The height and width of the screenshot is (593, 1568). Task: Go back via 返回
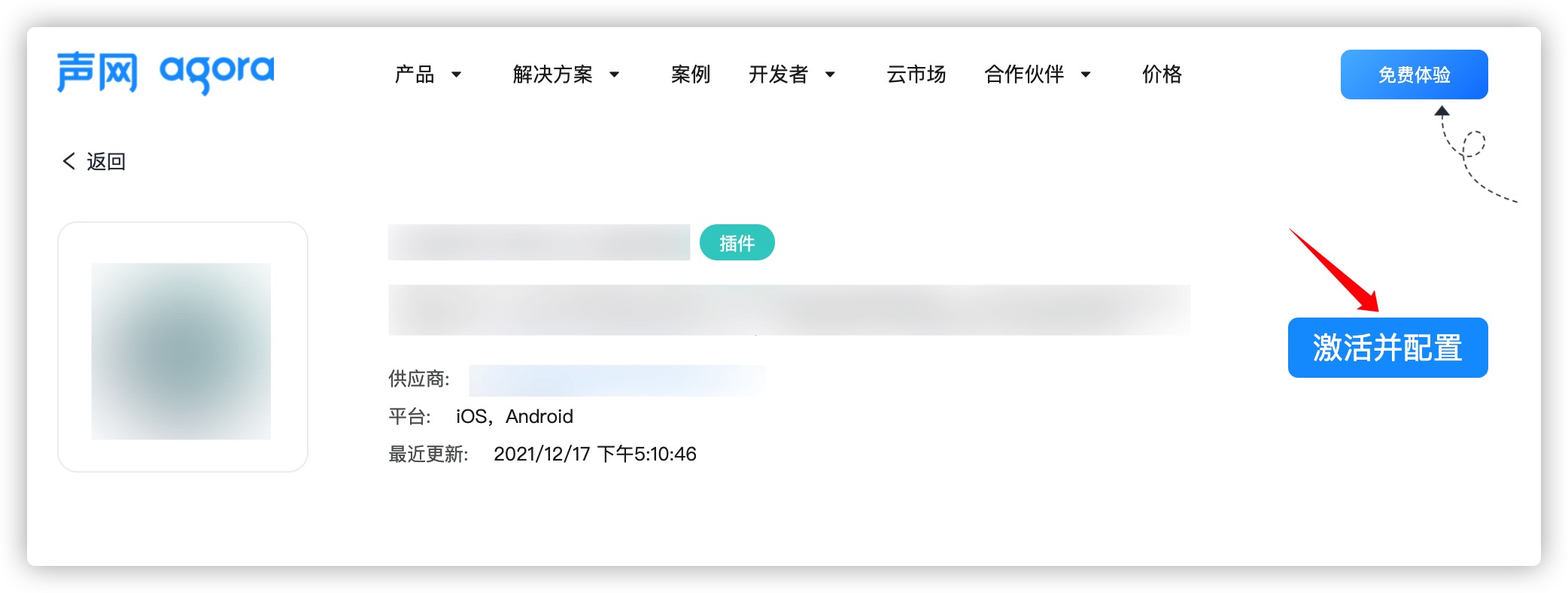point(94,161)
